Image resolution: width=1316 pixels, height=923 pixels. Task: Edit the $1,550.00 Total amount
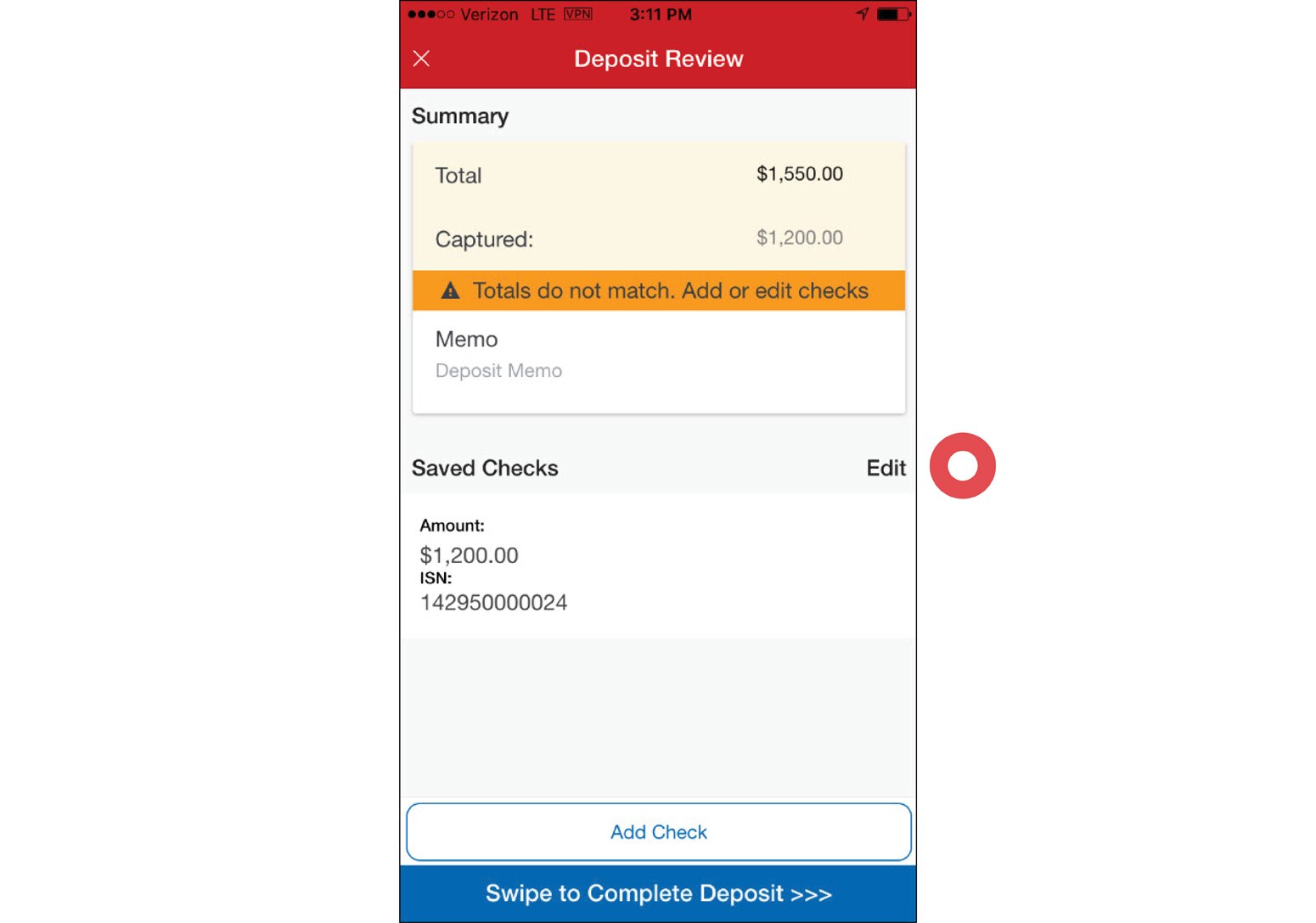pos(799,175)
